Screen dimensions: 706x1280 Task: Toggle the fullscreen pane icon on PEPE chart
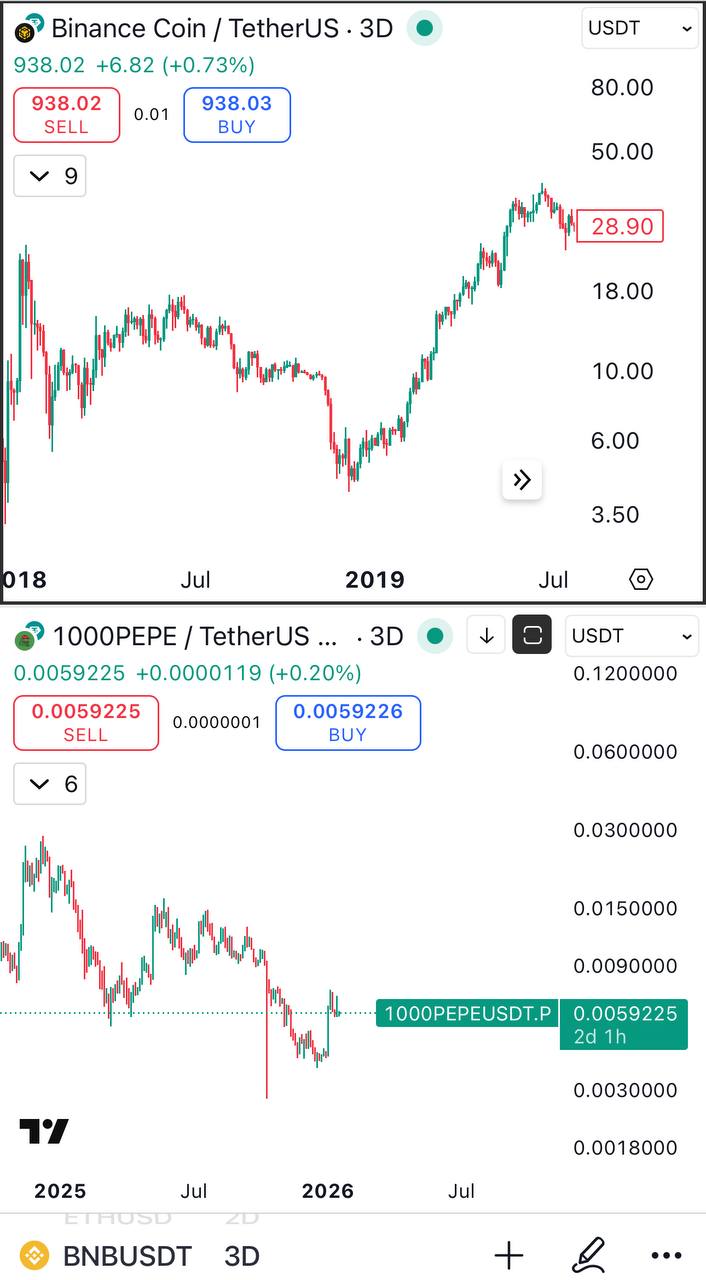(532, 635)
